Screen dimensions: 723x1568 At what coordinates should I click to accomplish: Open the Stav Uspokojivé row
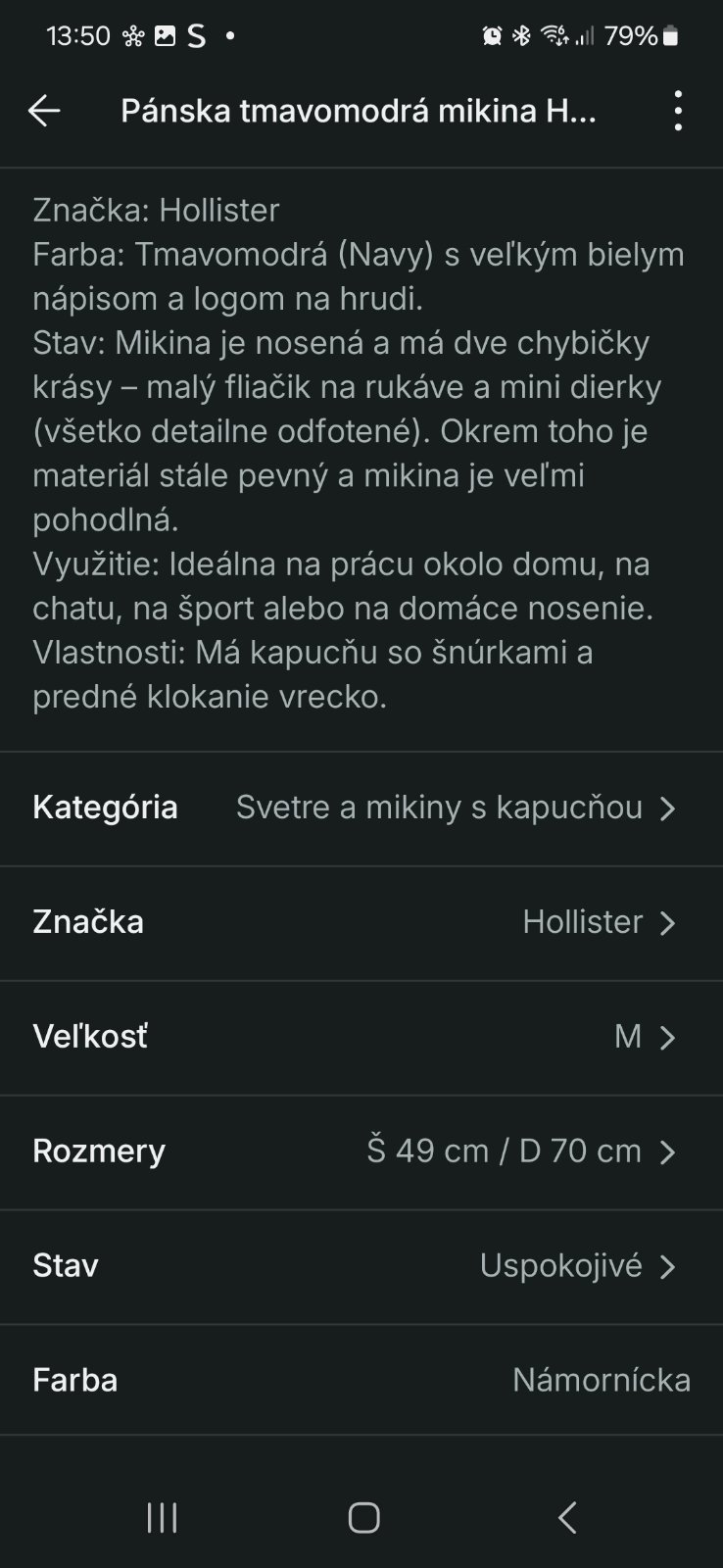coord(361,1266)
